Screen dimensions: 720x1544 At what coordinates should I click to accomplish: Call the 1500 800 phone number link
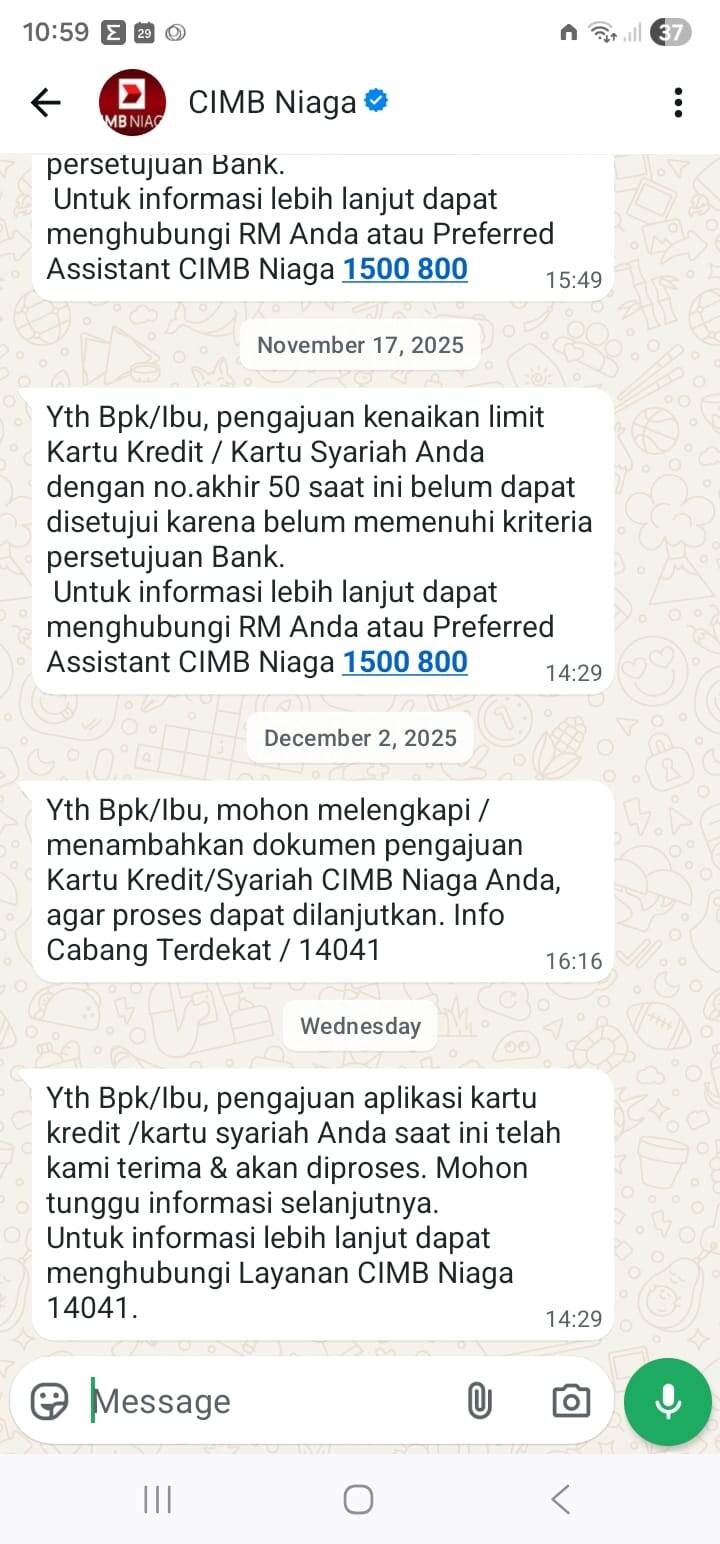(x=404, y=269)
